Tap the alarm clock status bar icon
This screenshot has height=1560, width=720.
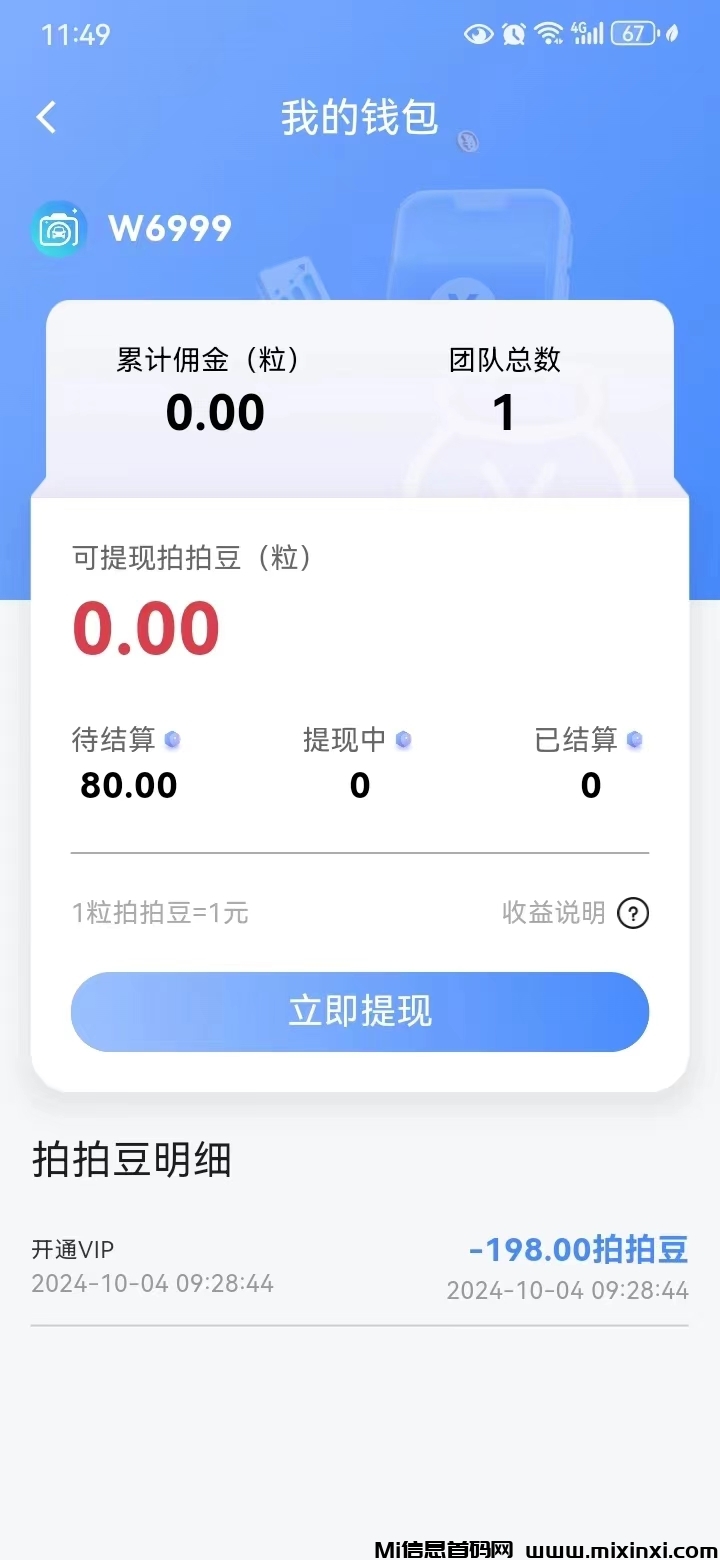[513, 33]
